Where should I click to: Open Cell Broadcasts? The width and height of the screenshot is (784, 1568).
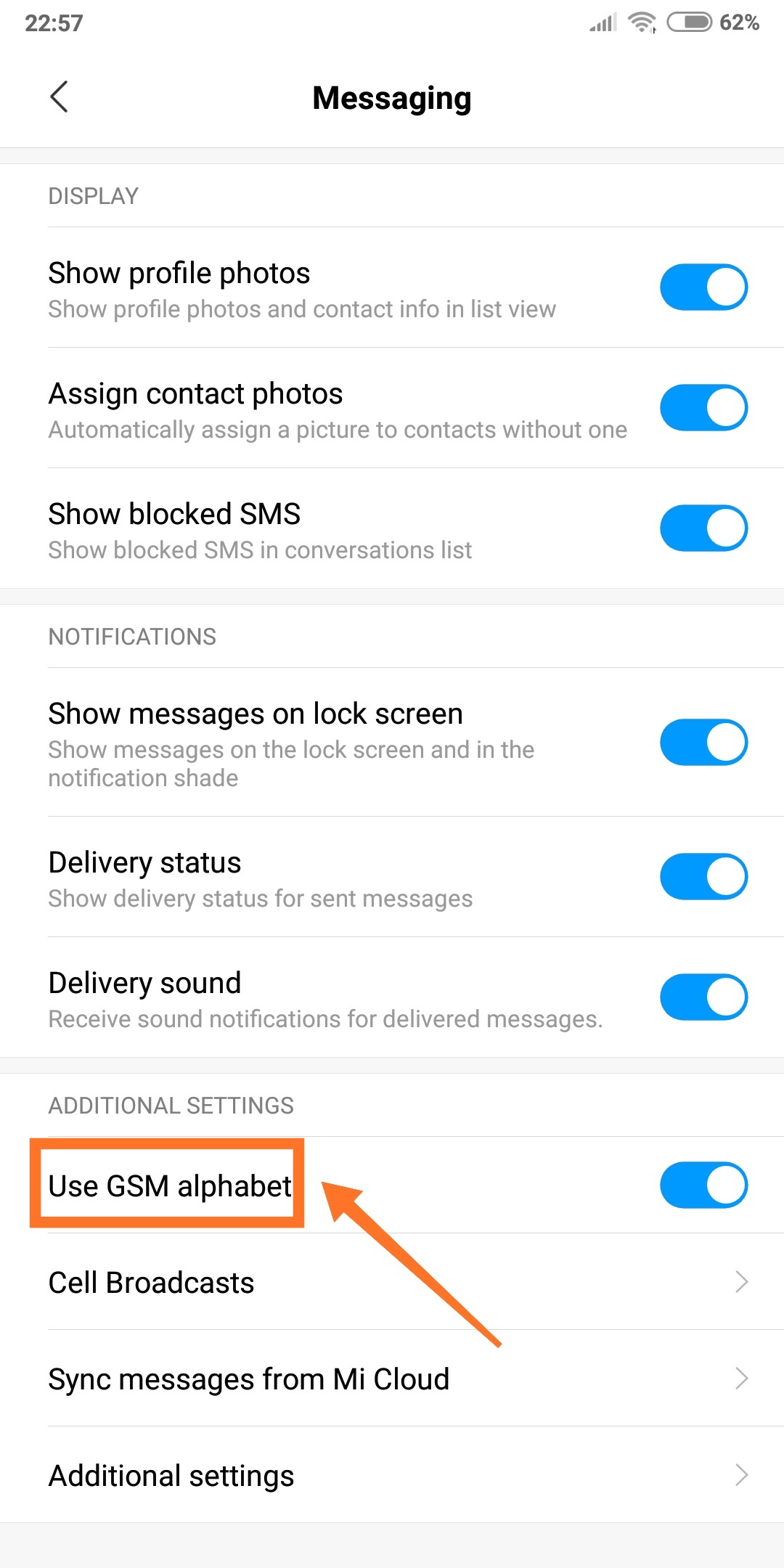(392, 1282)
